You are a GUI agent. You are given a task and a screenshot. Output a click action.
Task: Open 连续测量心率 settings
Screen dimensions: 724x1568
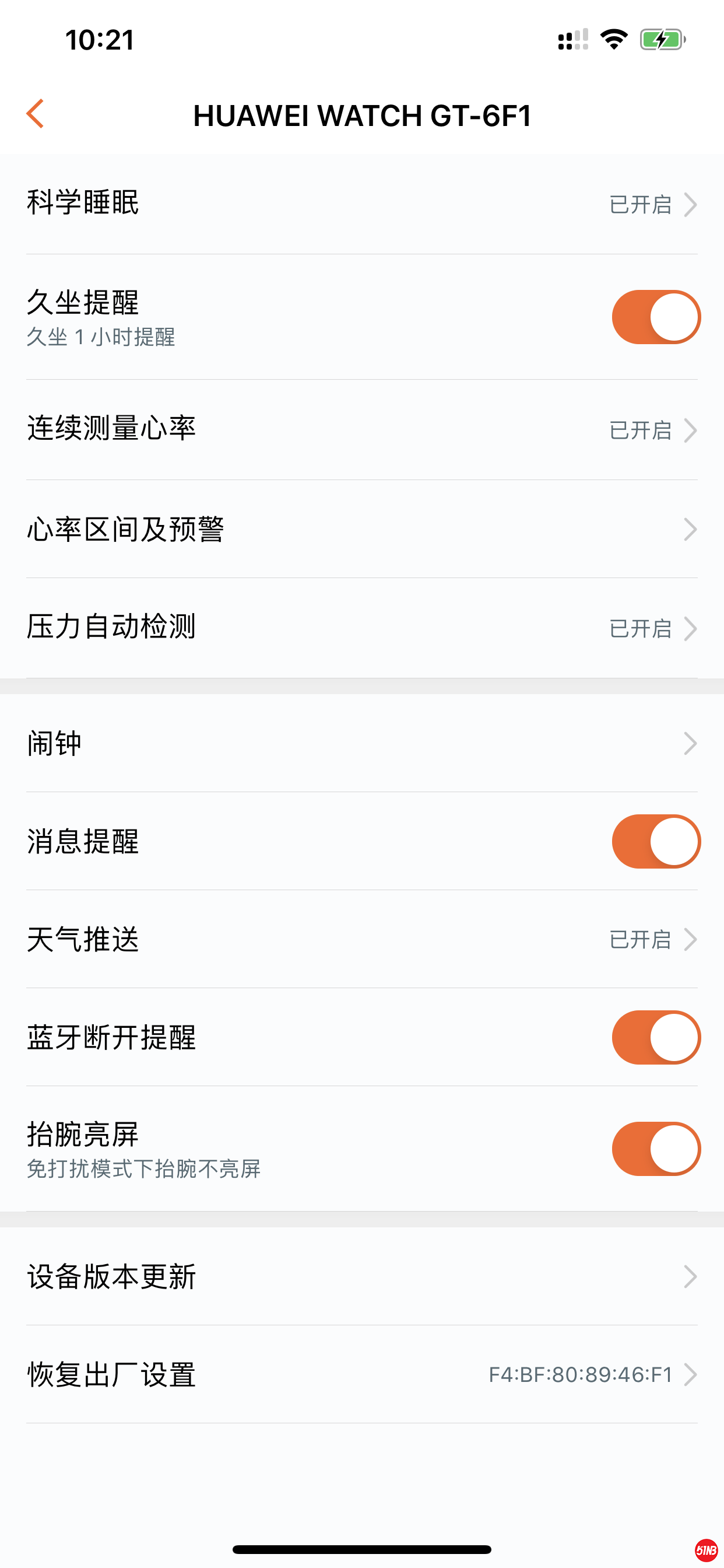point(361,429)
